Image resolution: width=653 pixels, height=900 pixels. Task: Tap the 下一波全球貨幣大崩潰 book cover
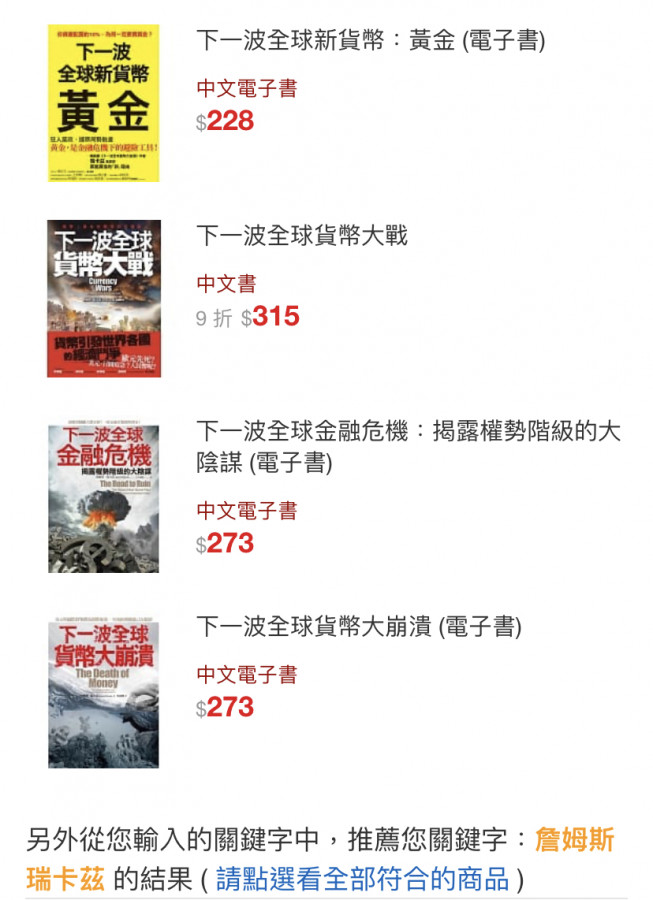104,693
